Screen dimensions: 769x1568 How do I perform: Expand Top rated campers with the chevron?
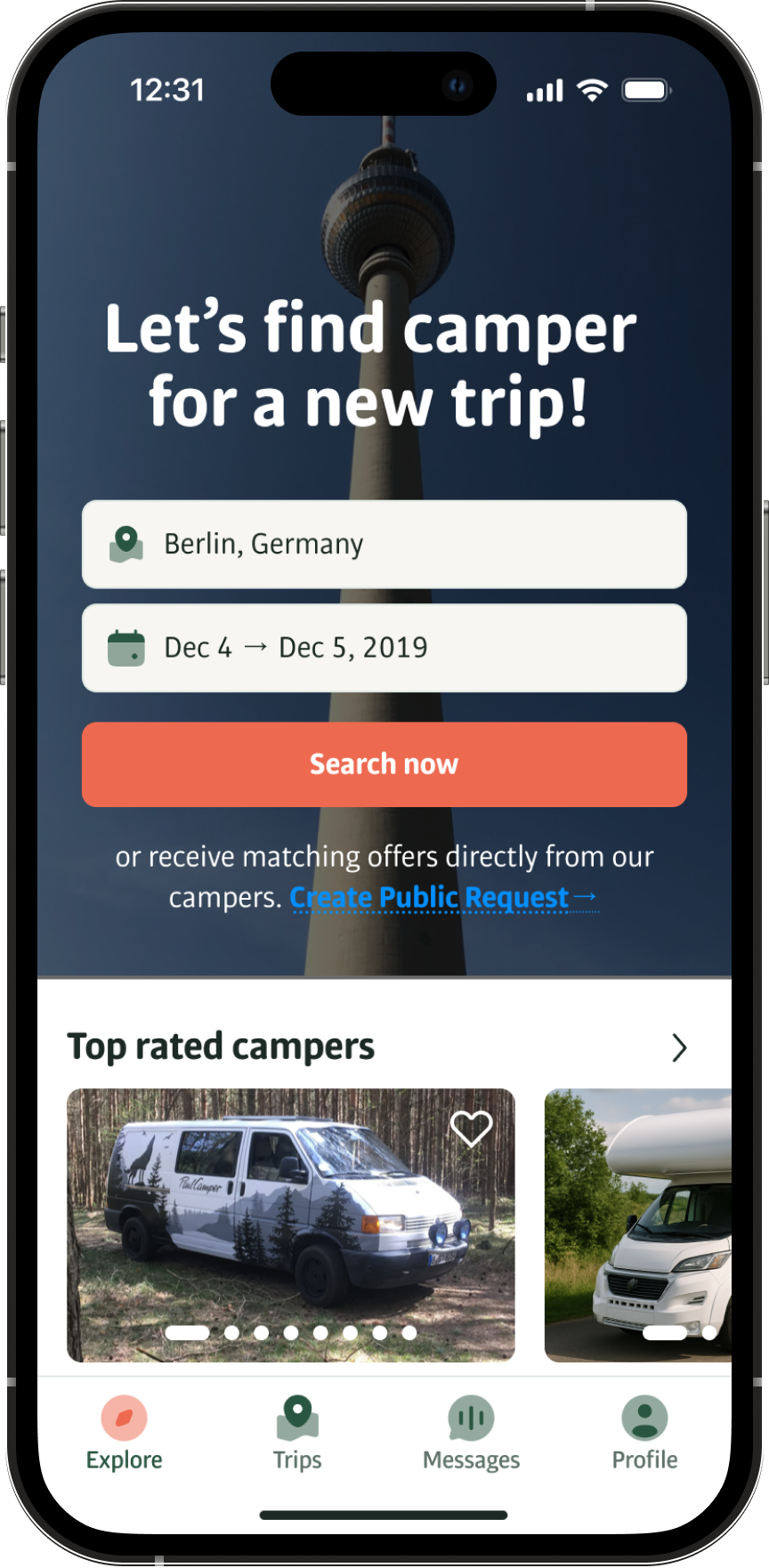[679, 1047]
